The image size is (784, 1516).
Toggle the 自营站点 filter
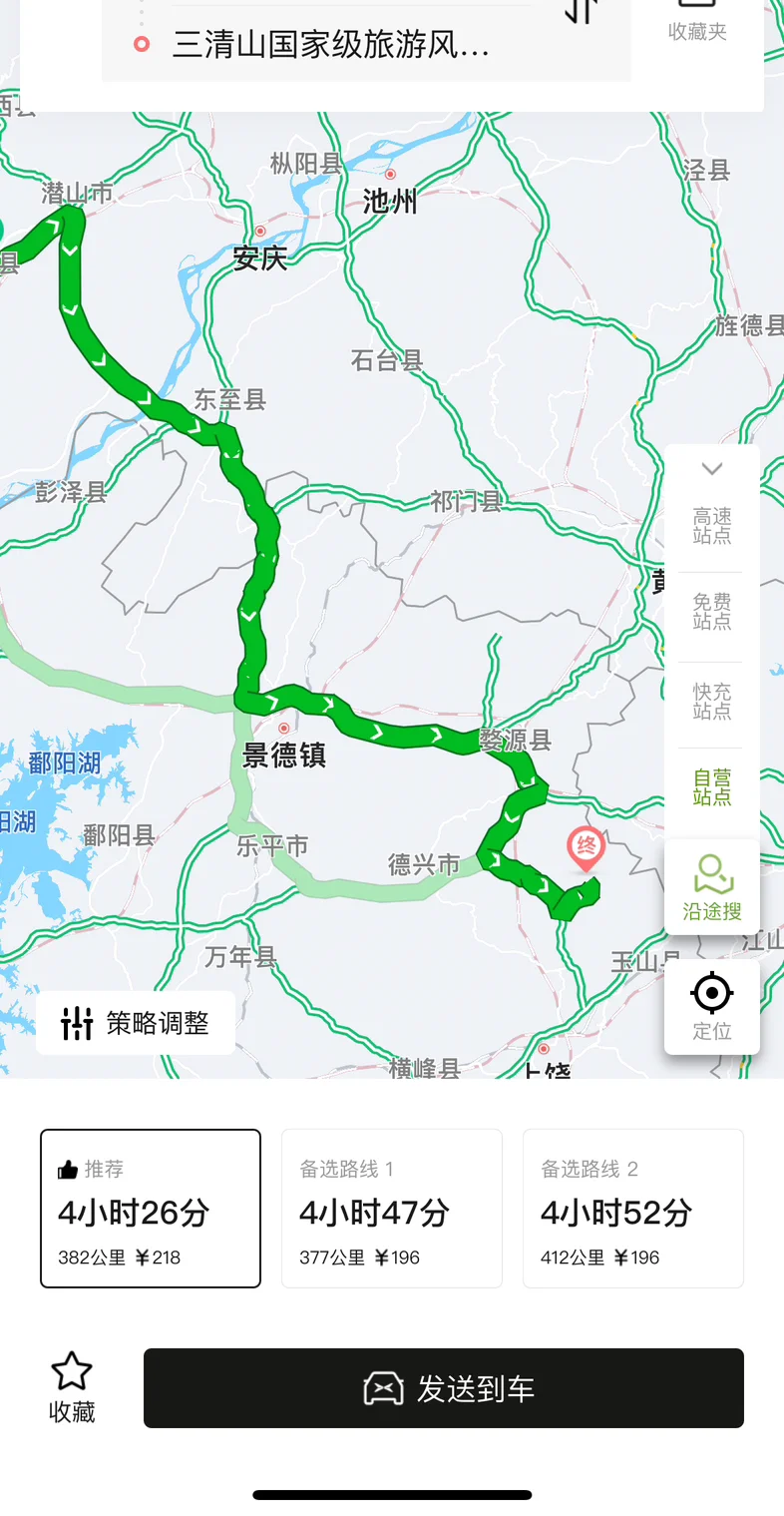(712, 787)
